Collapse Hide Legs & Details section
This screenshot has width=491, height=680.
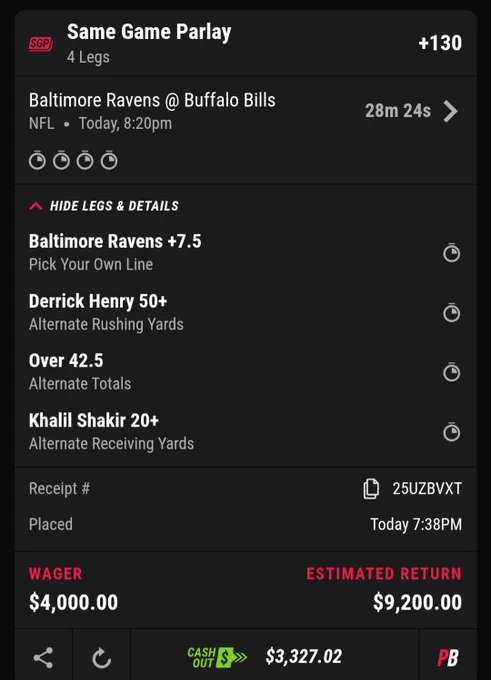click(x=104, y=206)
